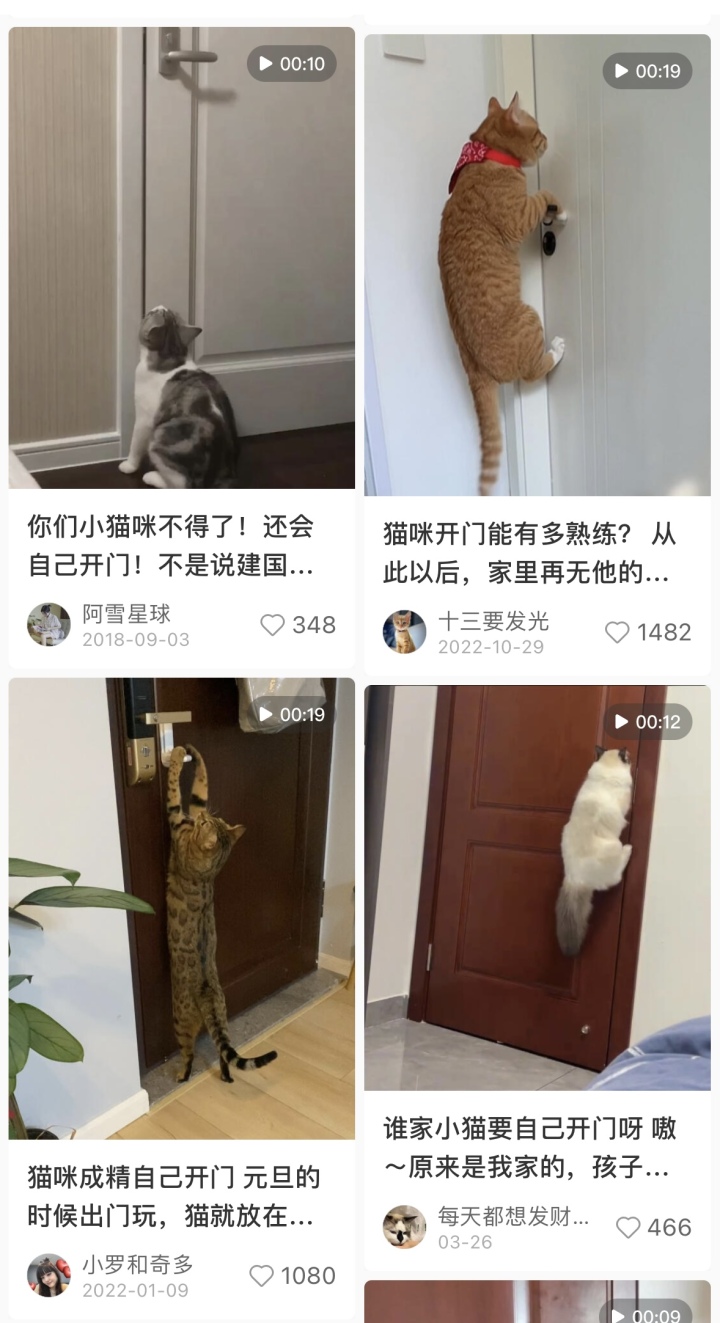Screen dimensions: 720x1323
Task: Open the 每天都想发财 user avatar
Action: pyautogui.click(x=404, y=1227)
